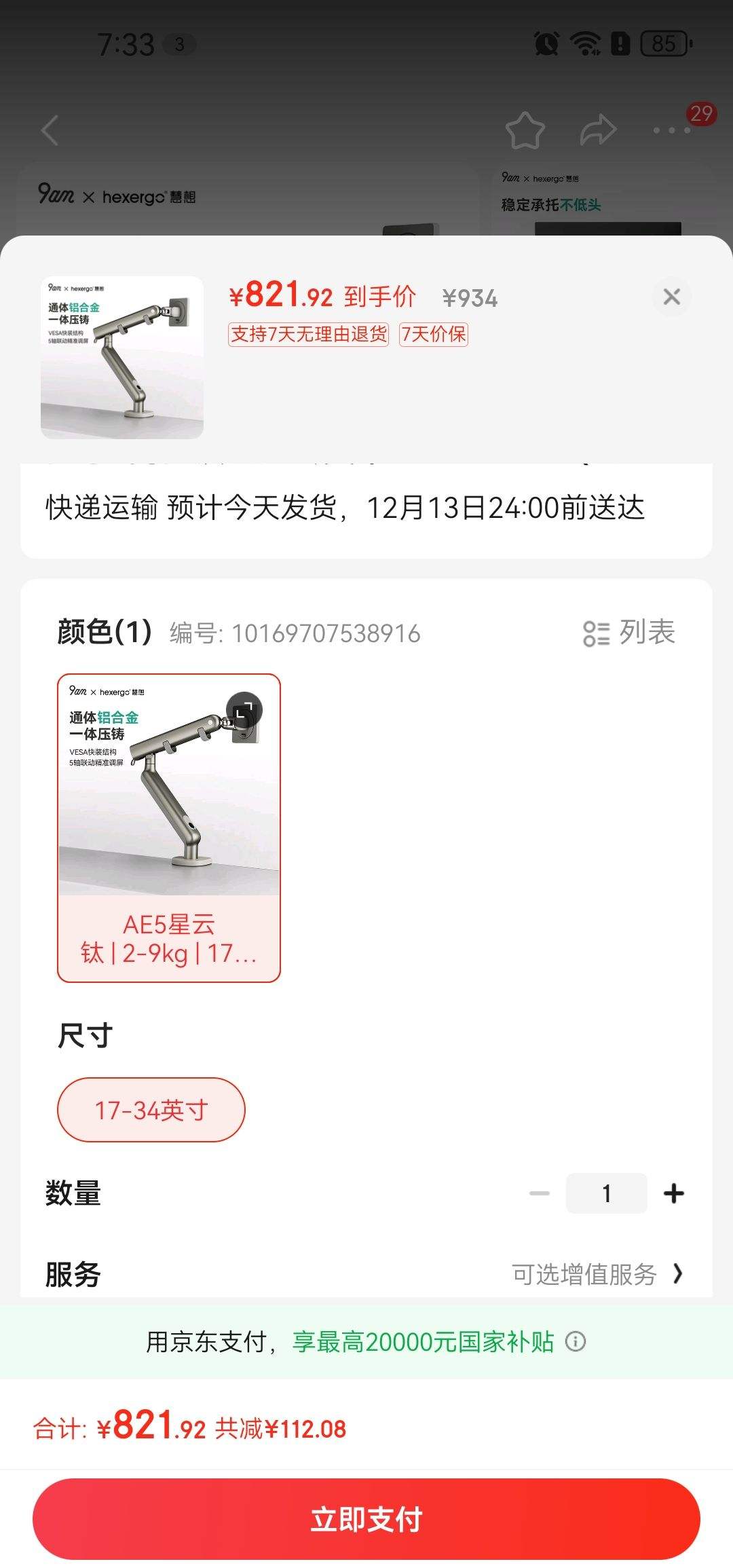Select the 17-34英寸 size option
Image resolution: width=733 pixels, height=1568 pixels.
pos(151,1110)
